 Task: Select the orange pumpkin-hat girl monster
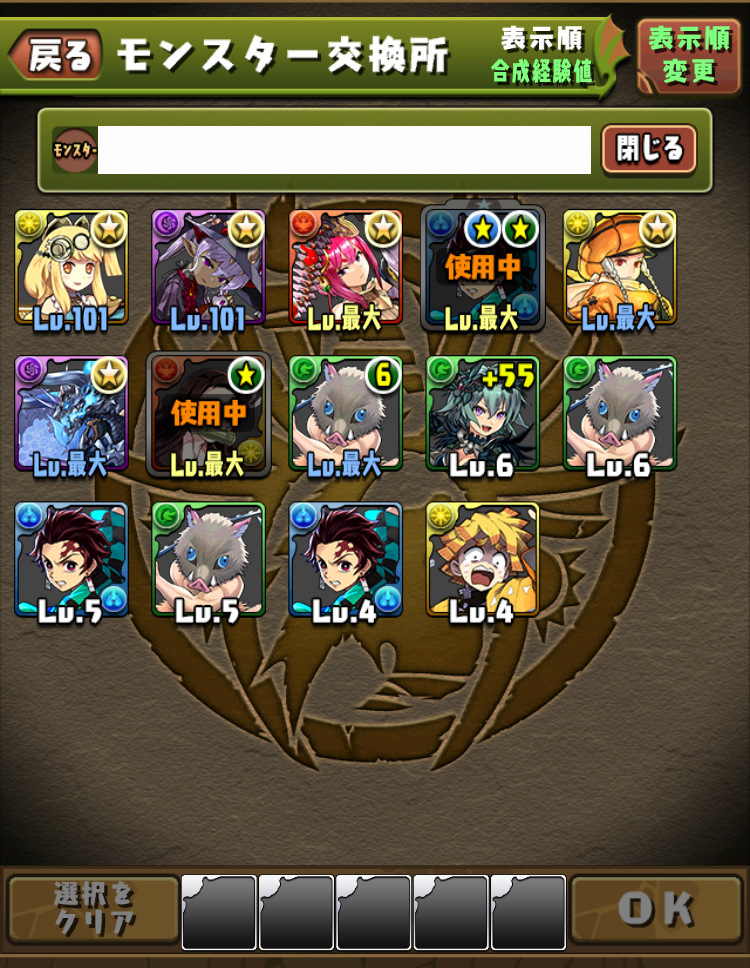click(x=619, y=267)
